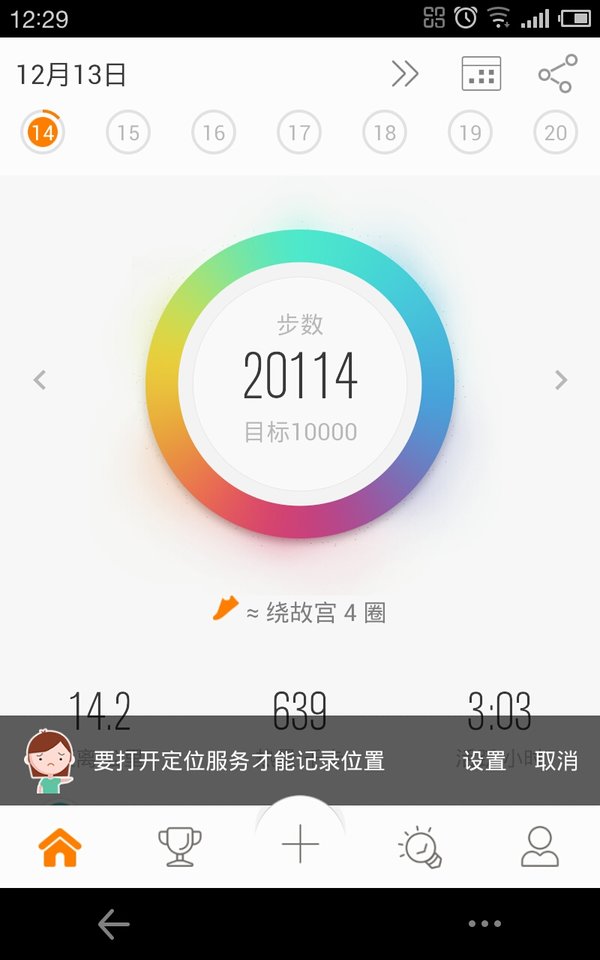Image resolution: width=600 pixels, height=960 pixels.
Task: Select day 14 in the date row
Action: (42, 132)
